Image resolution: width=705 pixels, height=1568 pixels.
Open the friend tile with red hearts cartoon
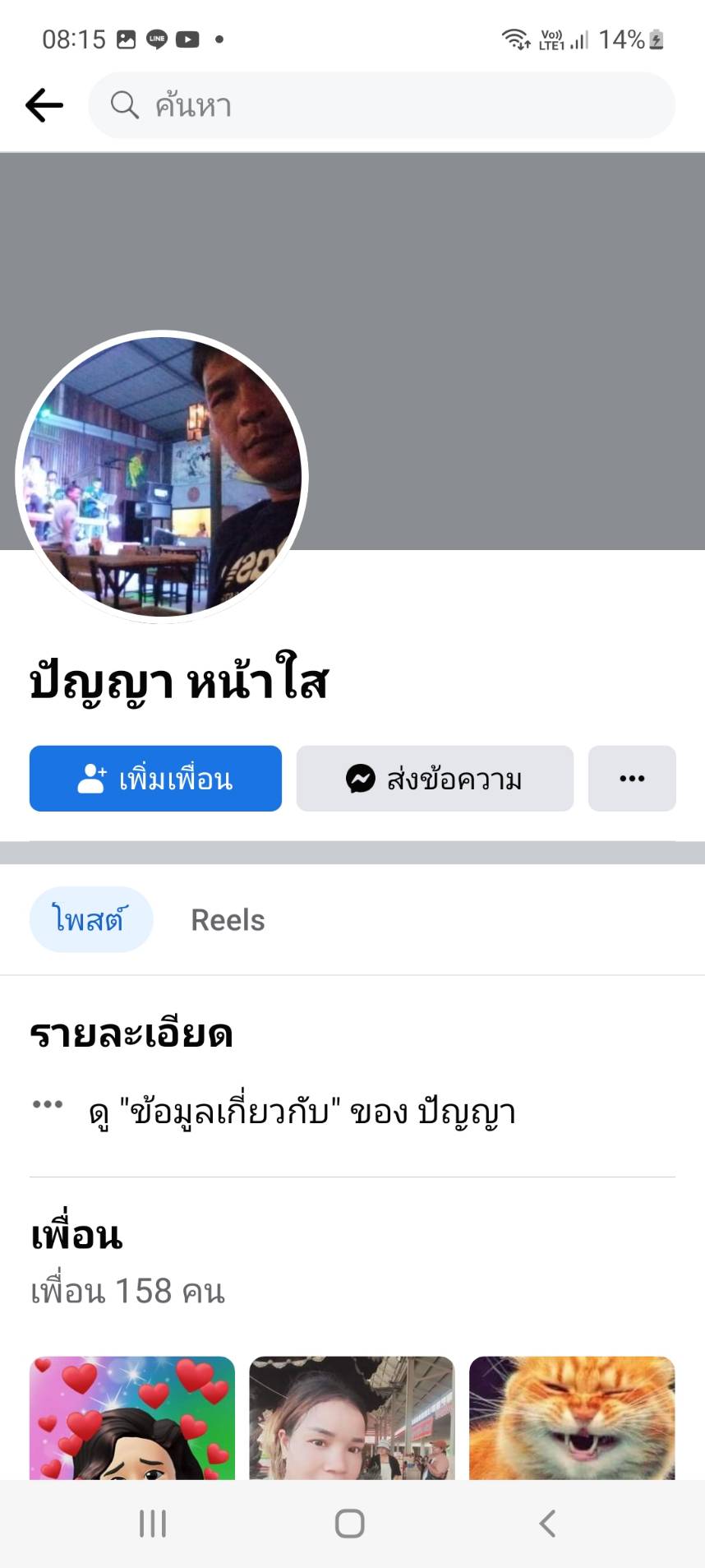(132, 1418)
